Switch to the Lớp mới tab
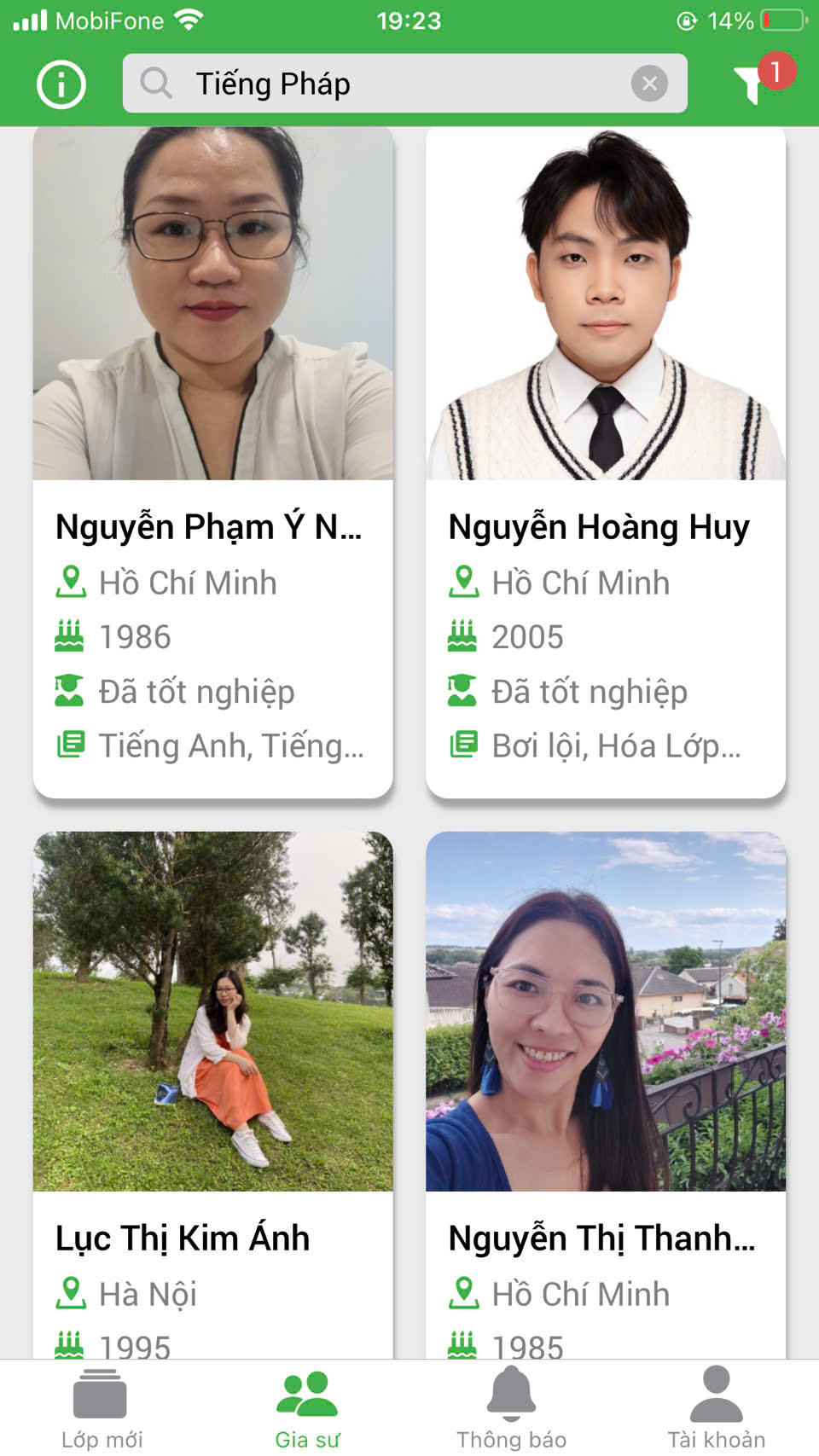 pyautogui.click(x=102, y=1407)
